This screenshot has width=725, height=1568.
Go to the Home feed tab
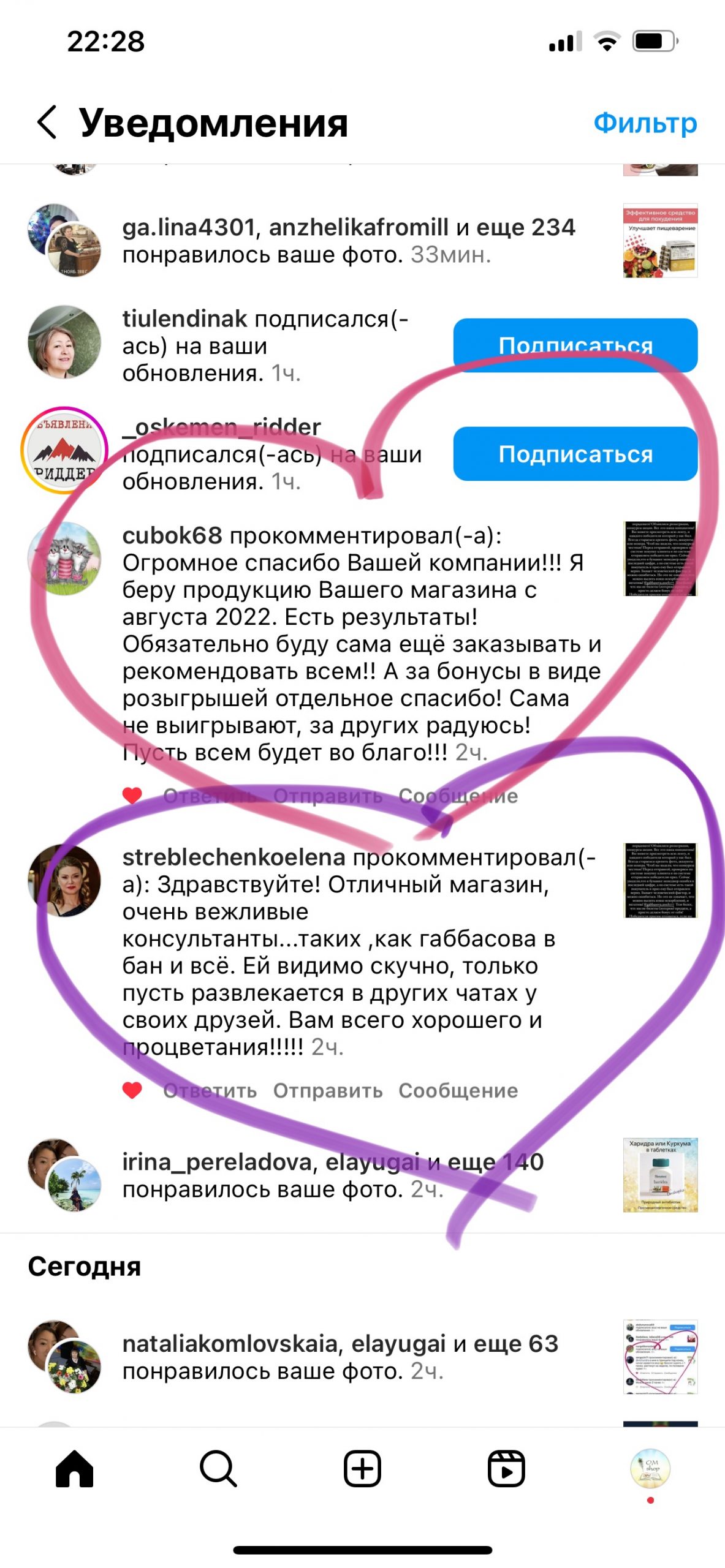[74, 1469]
